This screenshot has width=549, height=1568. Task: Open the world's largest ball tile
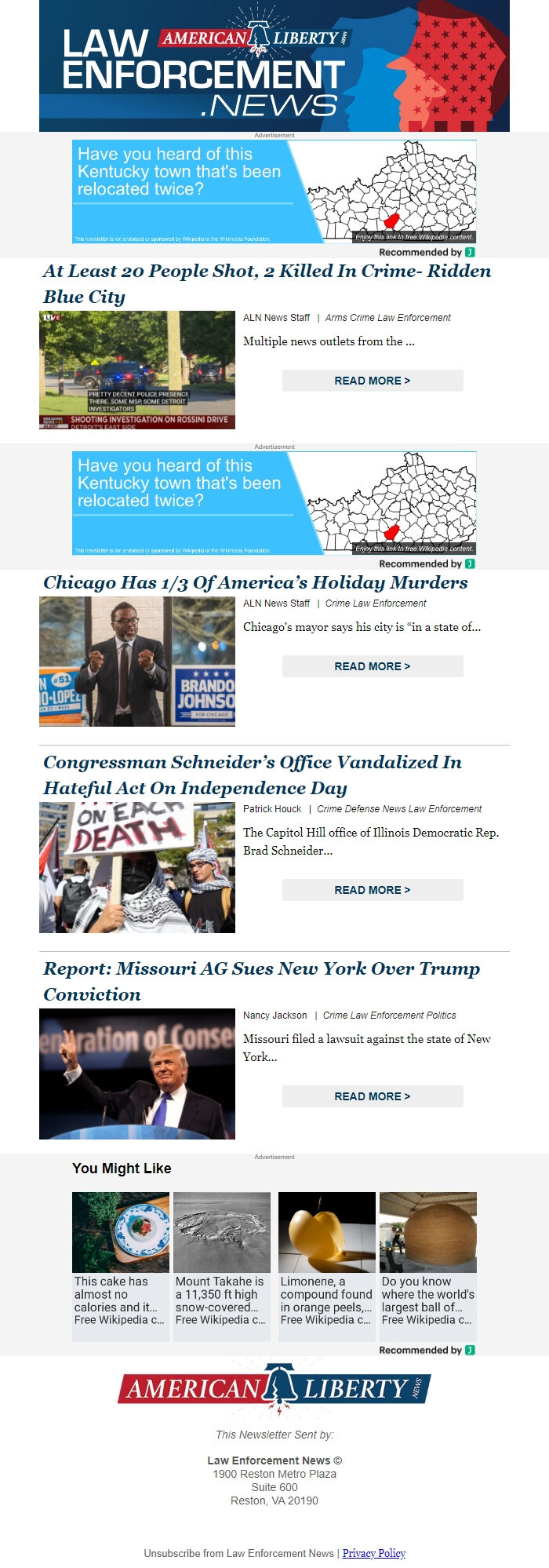pyautogui.click(x=428, y=1266)
